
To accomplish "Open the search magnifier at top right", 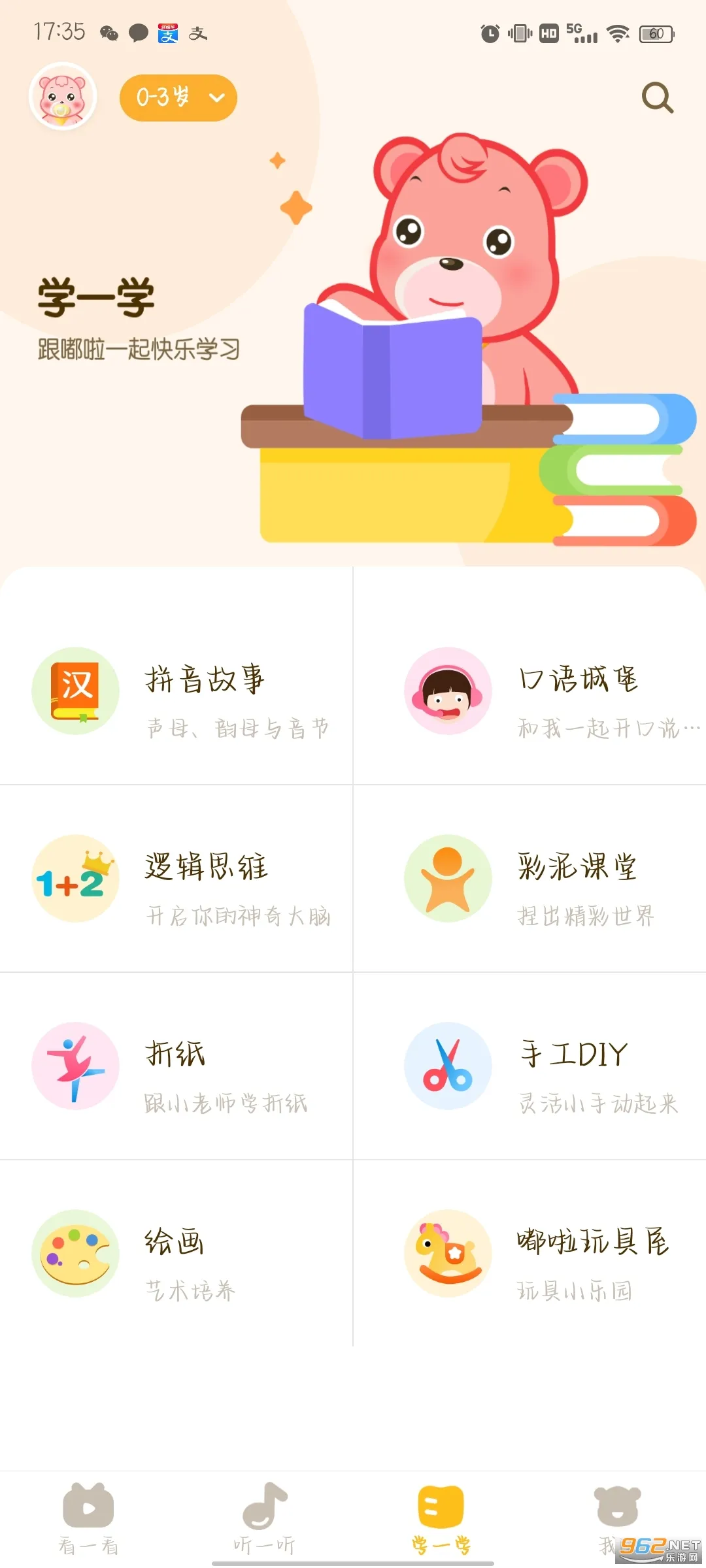I will [658, 97].
